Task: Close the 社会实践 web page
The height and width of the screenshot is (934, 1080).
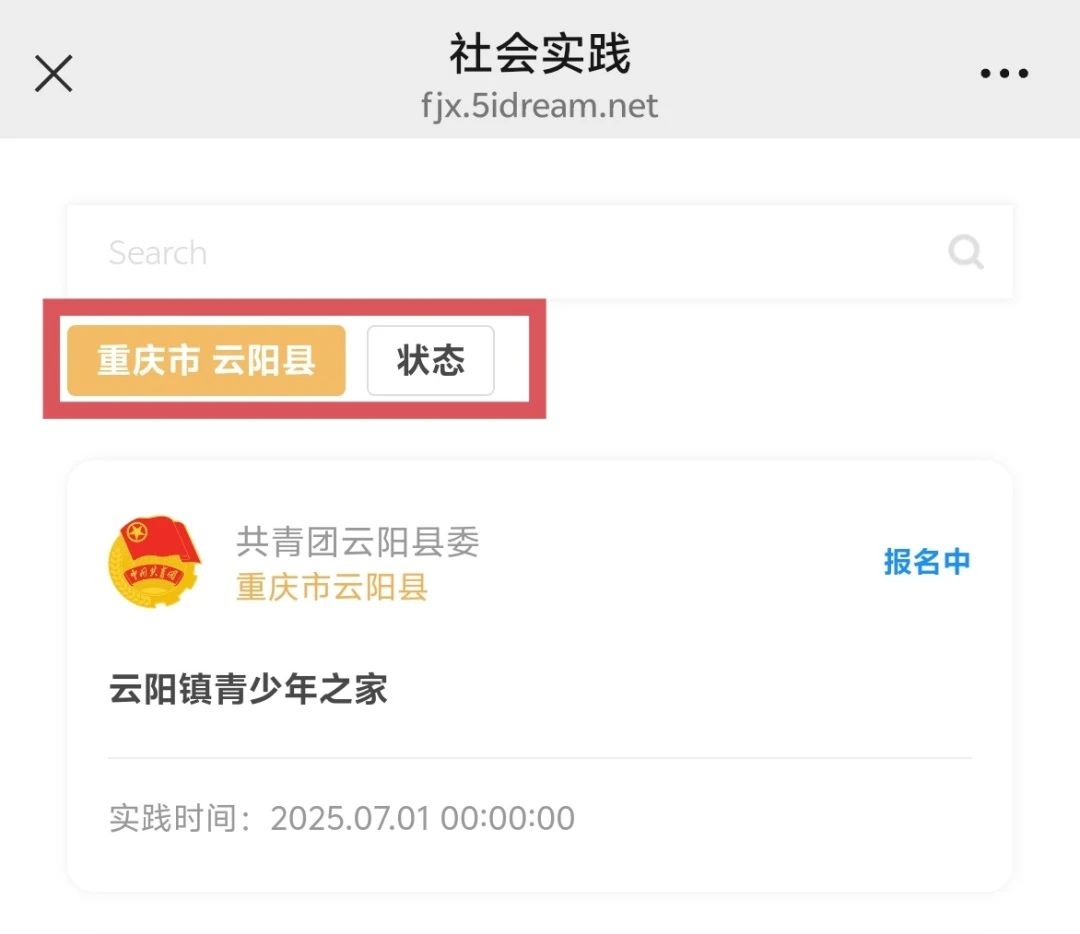Action: pyautogui.click(x=54, y=73)
